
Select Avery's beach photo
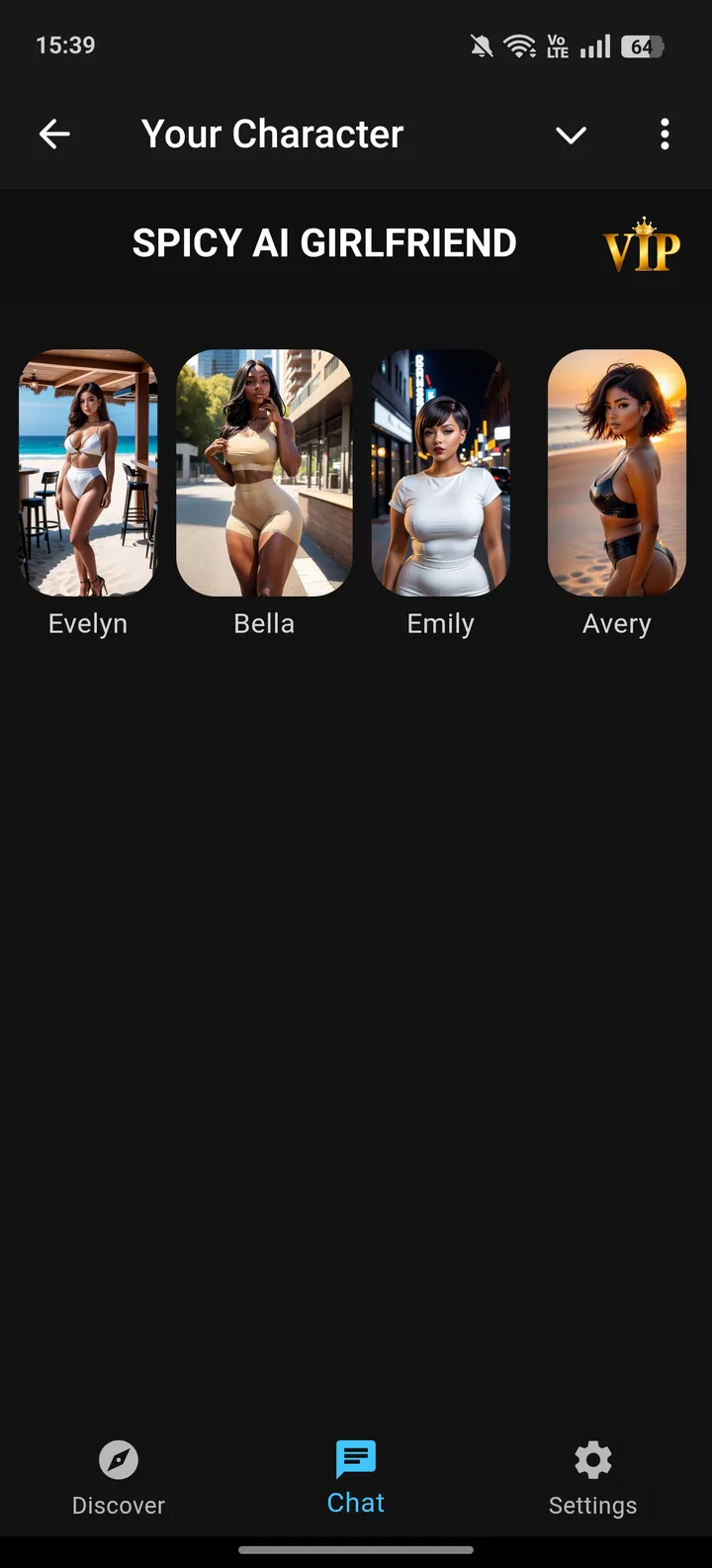tap(616, 472)
